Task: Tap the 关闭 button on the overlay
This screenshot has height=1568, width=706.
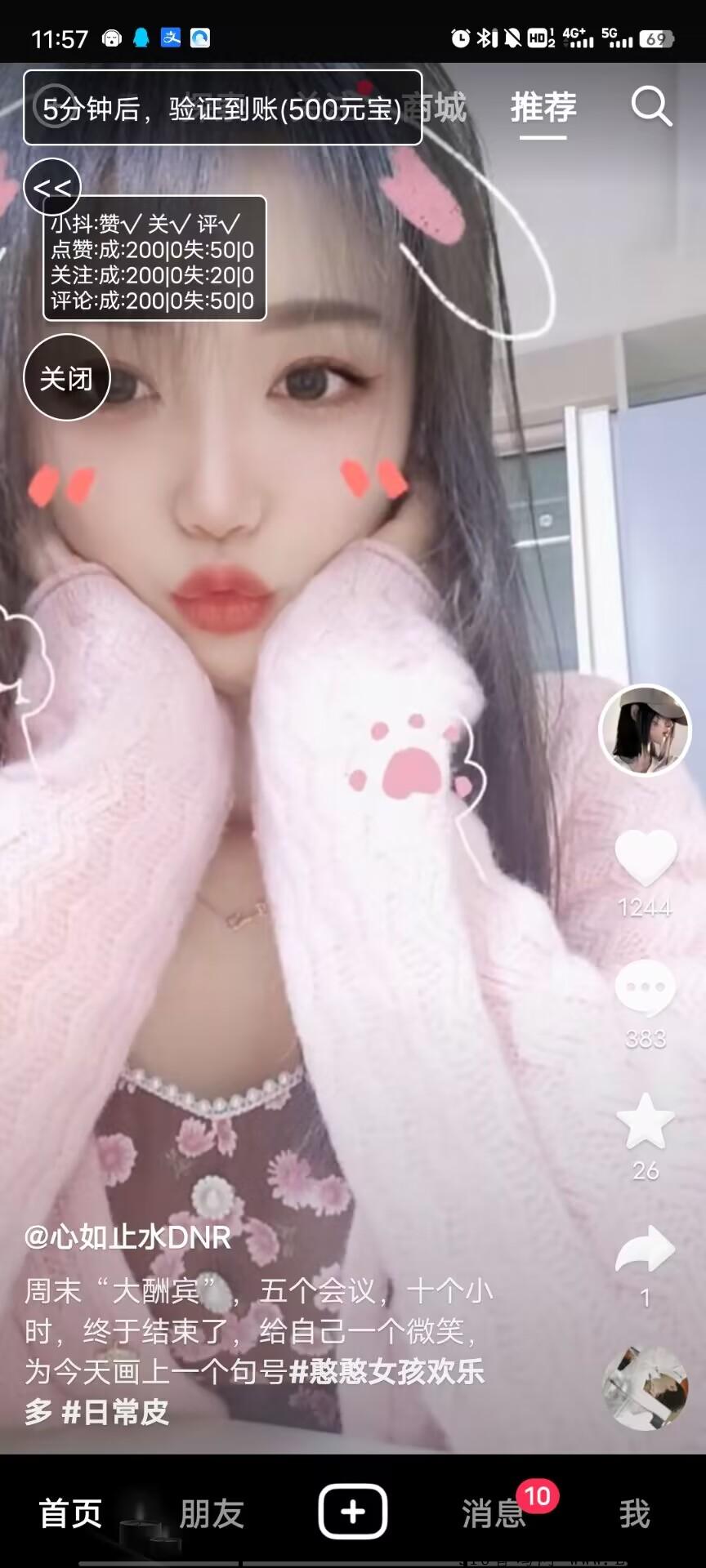Action: pyautogui.click(x=67, y=377)
